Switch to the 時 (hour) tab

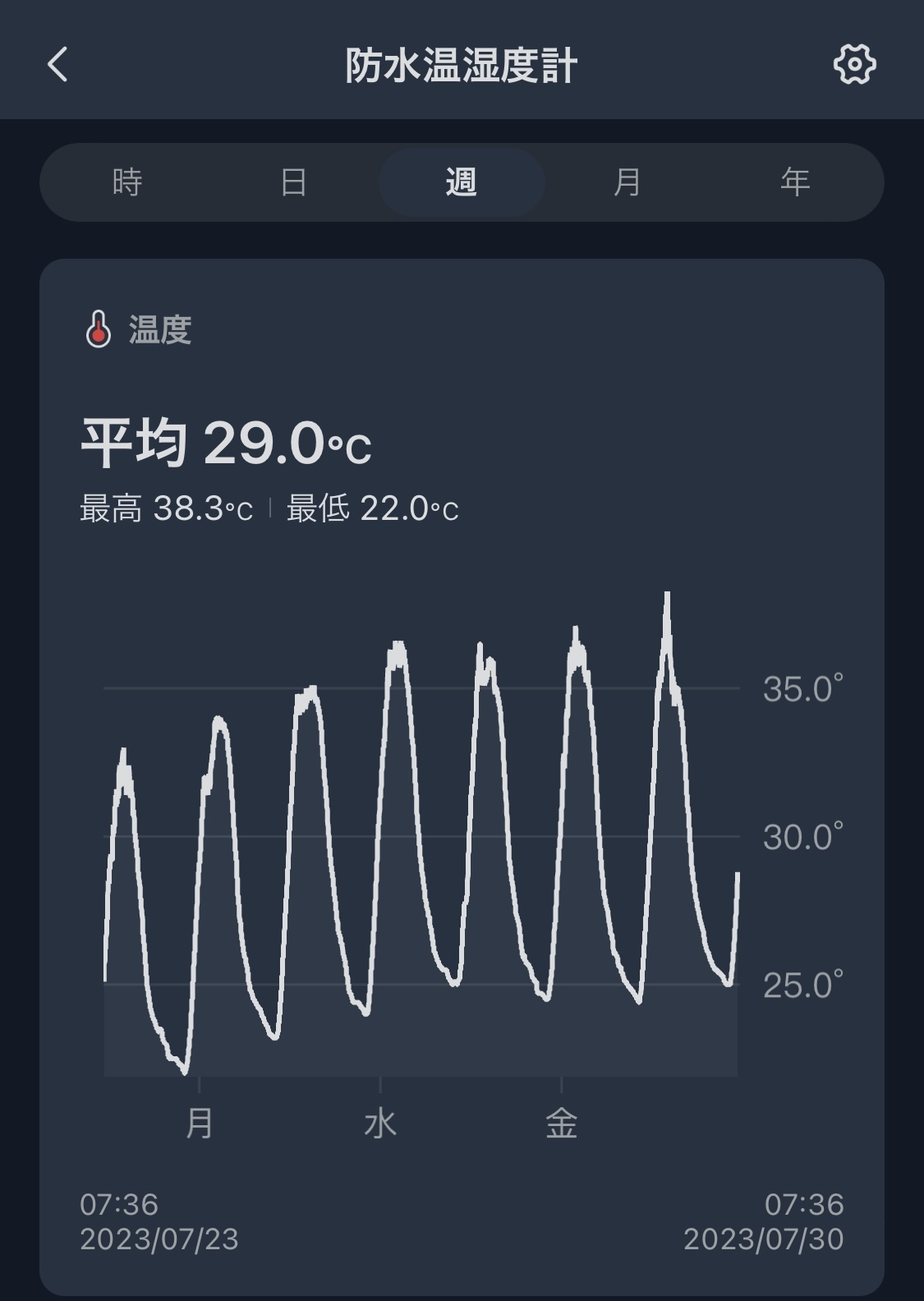click(127, 182)
